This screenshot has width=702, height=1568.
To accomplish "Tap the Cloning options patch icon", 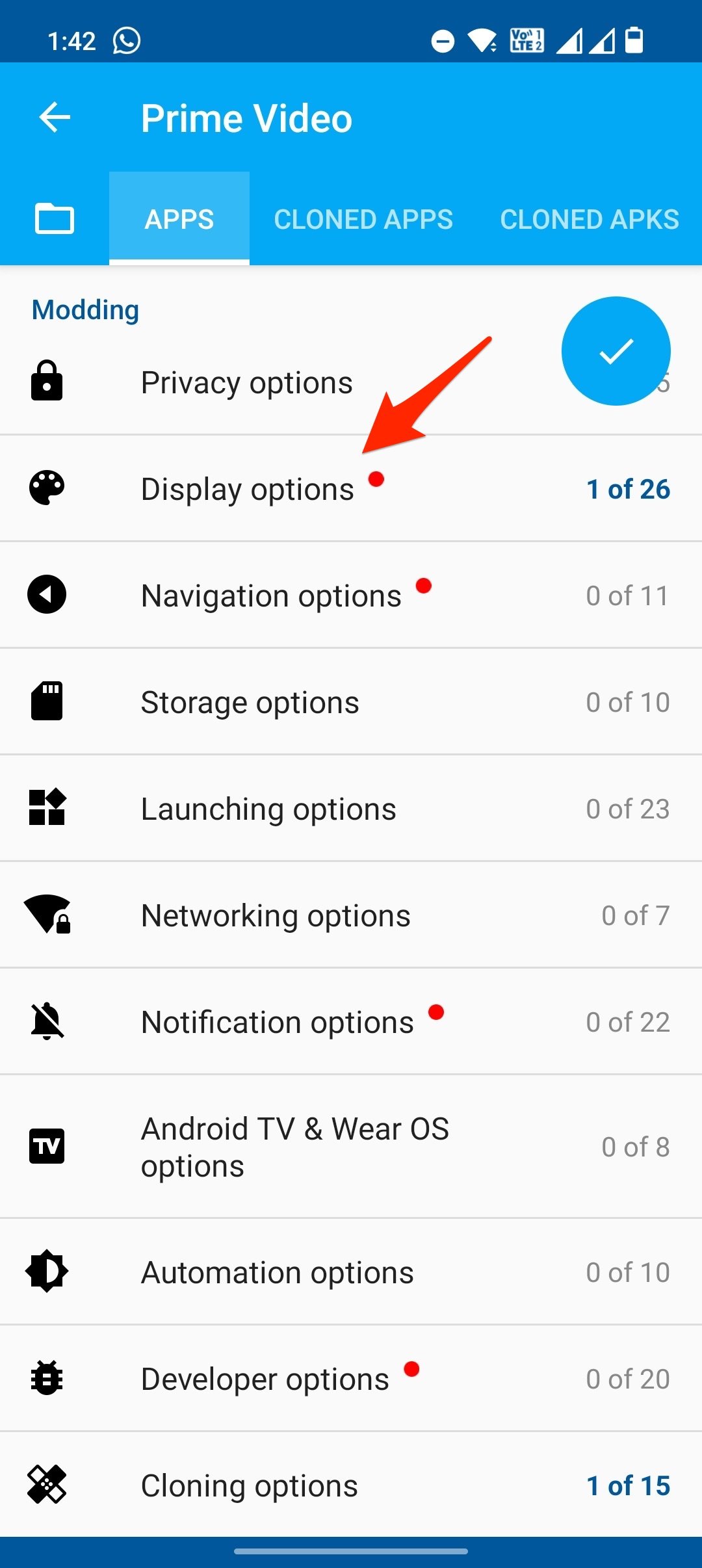I will (x=46, y=1485).
